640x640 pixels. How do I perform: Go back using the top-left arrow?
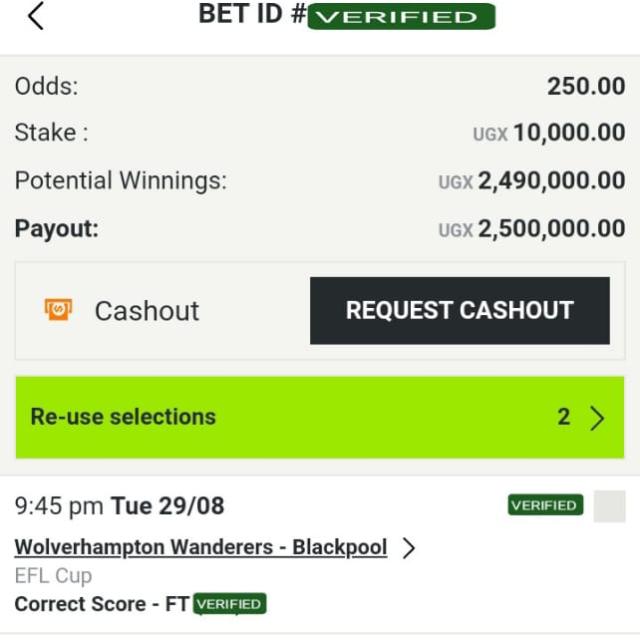36,17
